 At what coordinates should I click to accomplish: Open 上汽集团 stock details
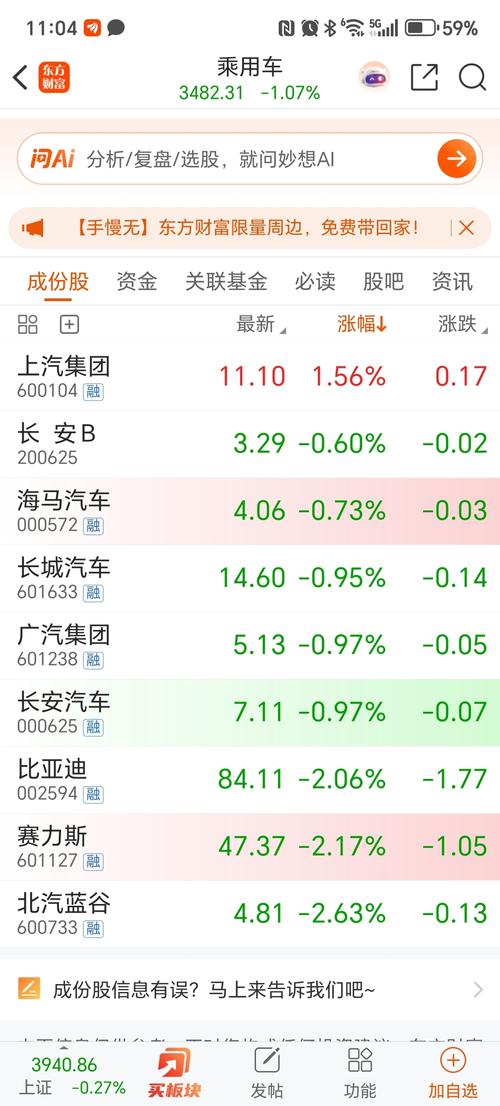(x=250, y=377)
